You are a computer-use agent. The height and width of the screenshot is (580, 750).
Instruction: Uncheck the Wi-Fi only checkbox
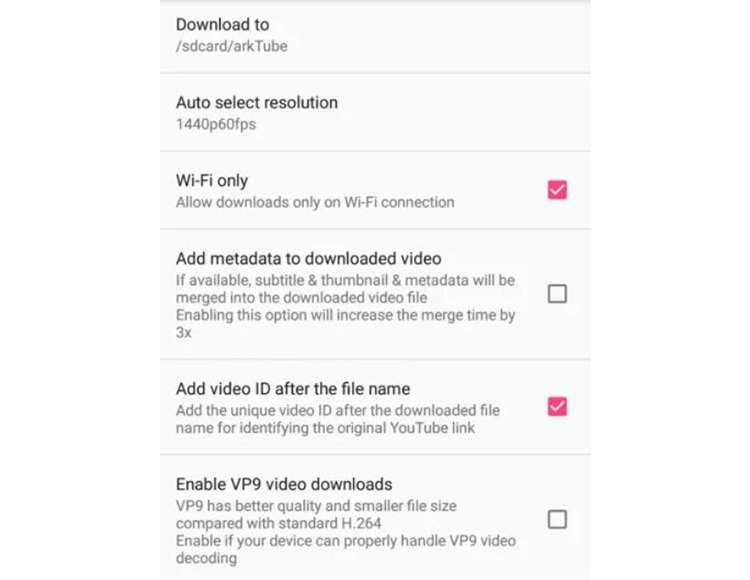(557, 190)
